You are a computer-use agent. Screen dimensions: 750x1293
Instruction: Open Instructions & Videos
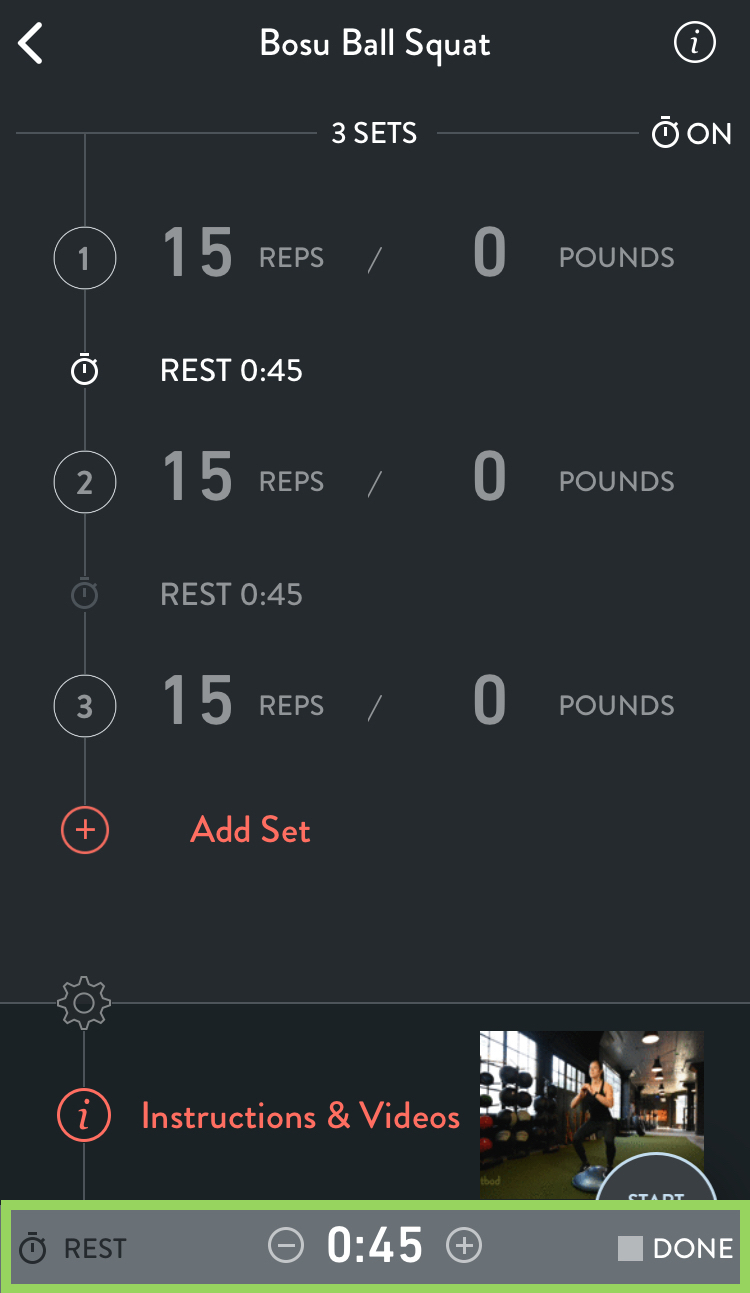[300, 1116]
